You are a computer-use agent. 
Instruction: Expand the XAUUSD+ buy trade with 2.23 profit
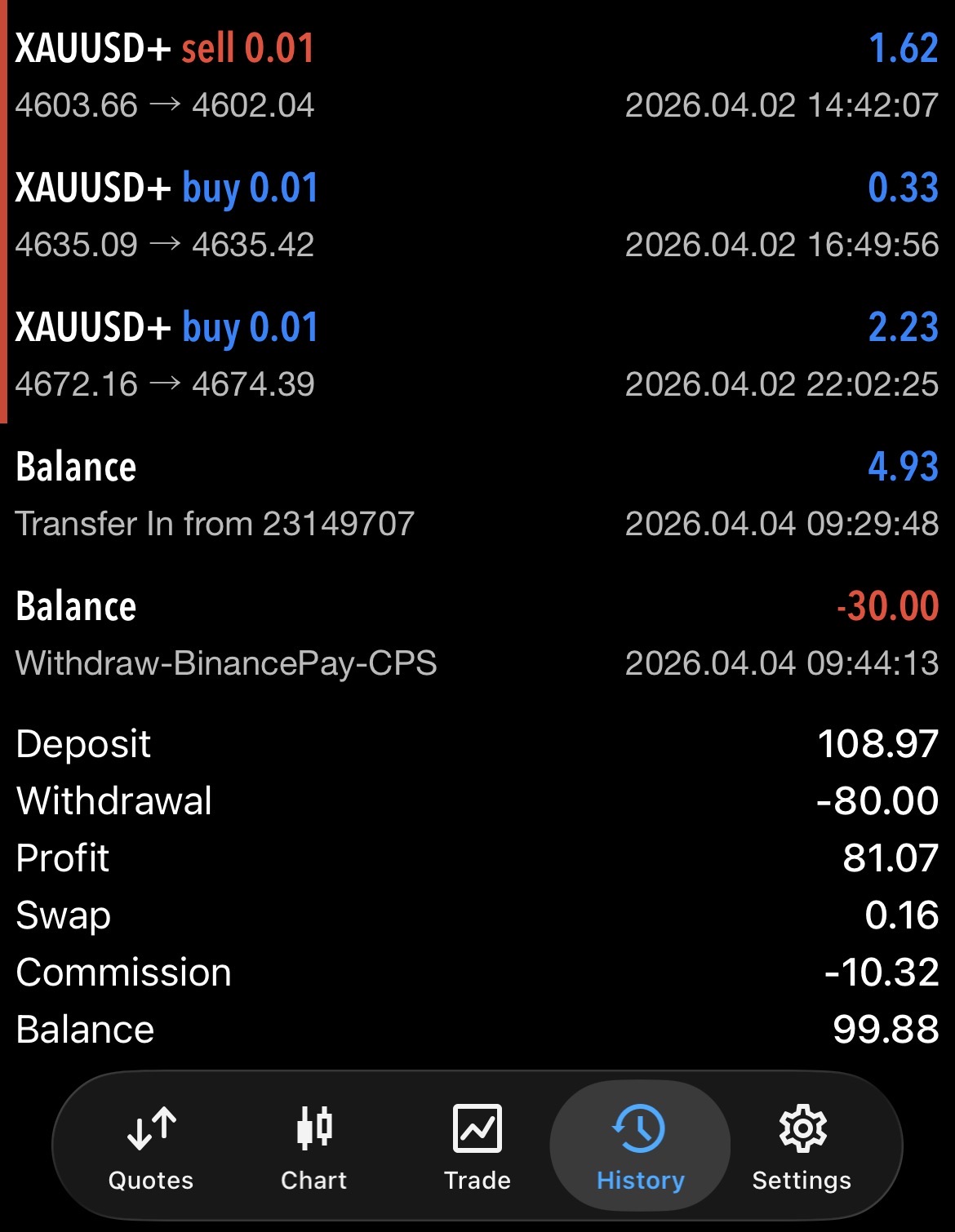[477, 354]
